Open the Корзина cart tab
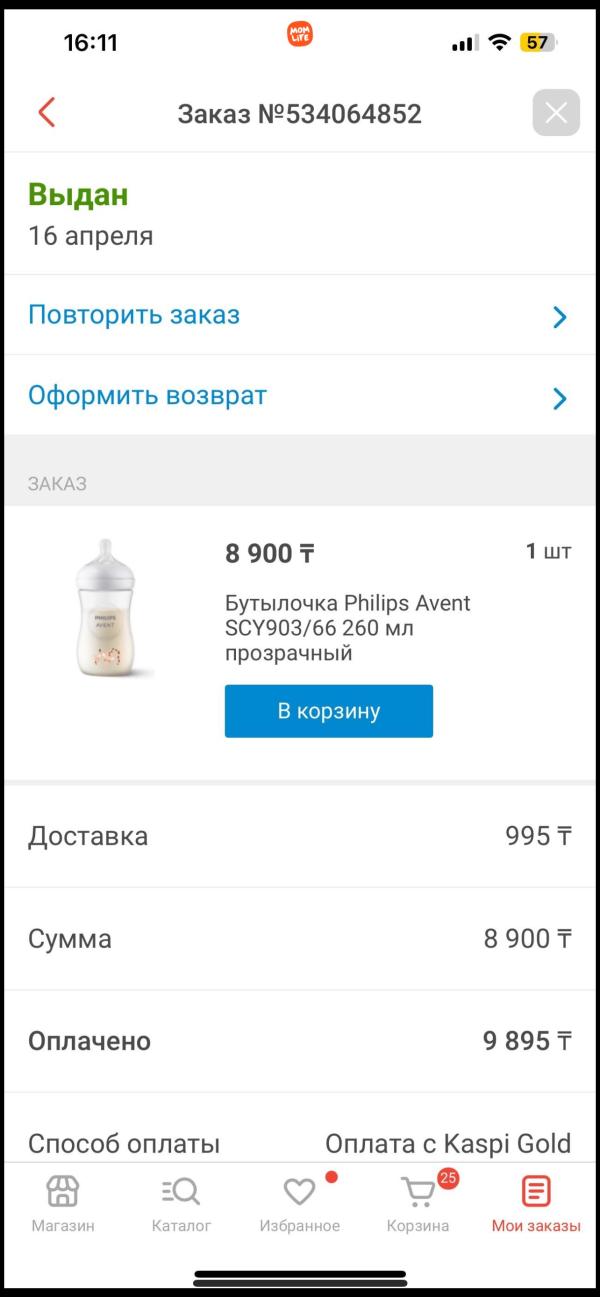This screenshot has height=1297, width=600. (x=418, y=1204)
